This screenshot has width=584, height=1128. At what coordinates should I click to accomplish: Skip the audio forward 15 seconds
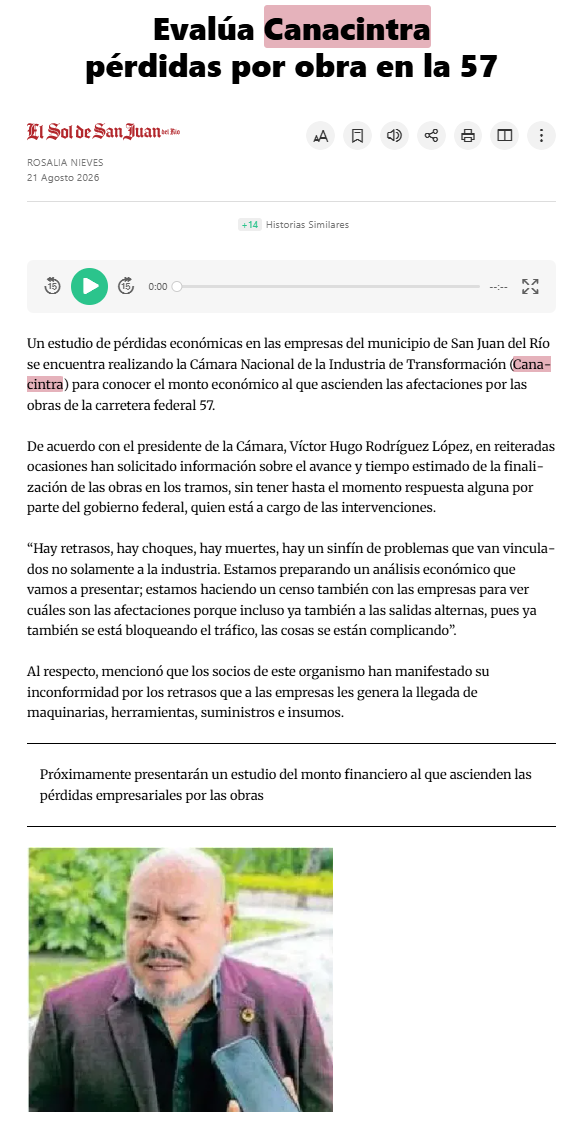[126, 286]
